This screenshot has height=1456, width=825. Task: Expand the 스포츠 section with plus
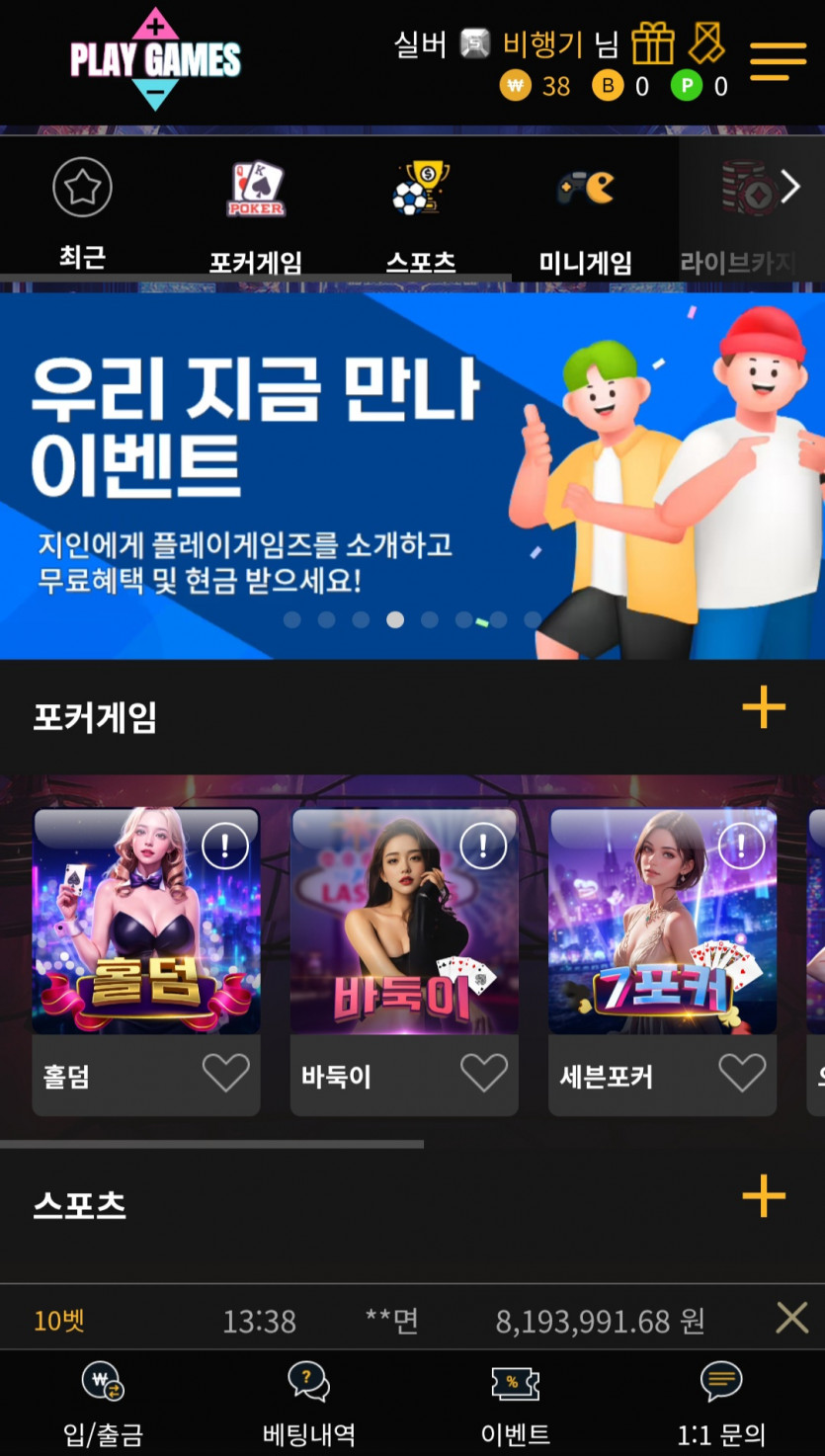pyautogui.click(x=764, y=1197)
